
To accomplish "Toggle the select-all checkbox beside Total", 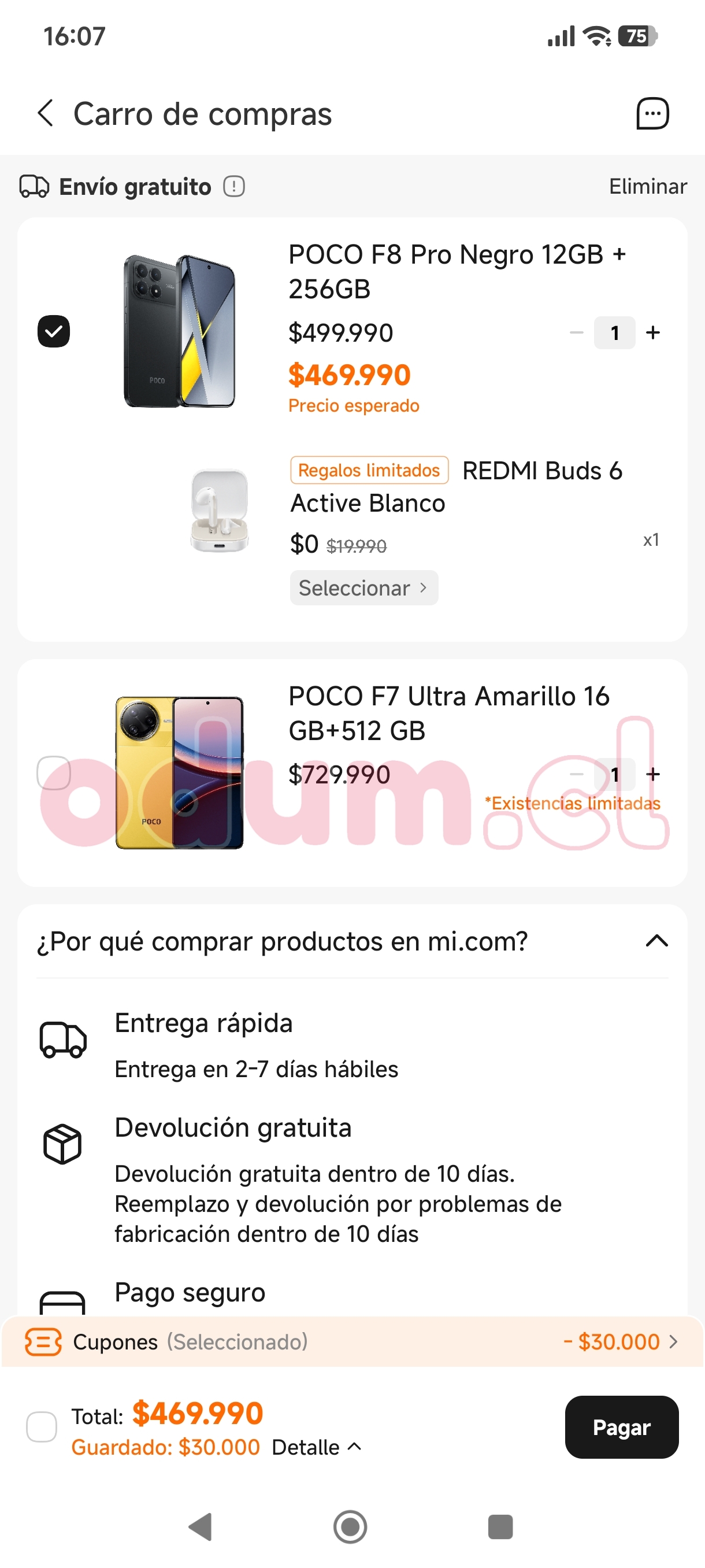I will (42, 1427).
